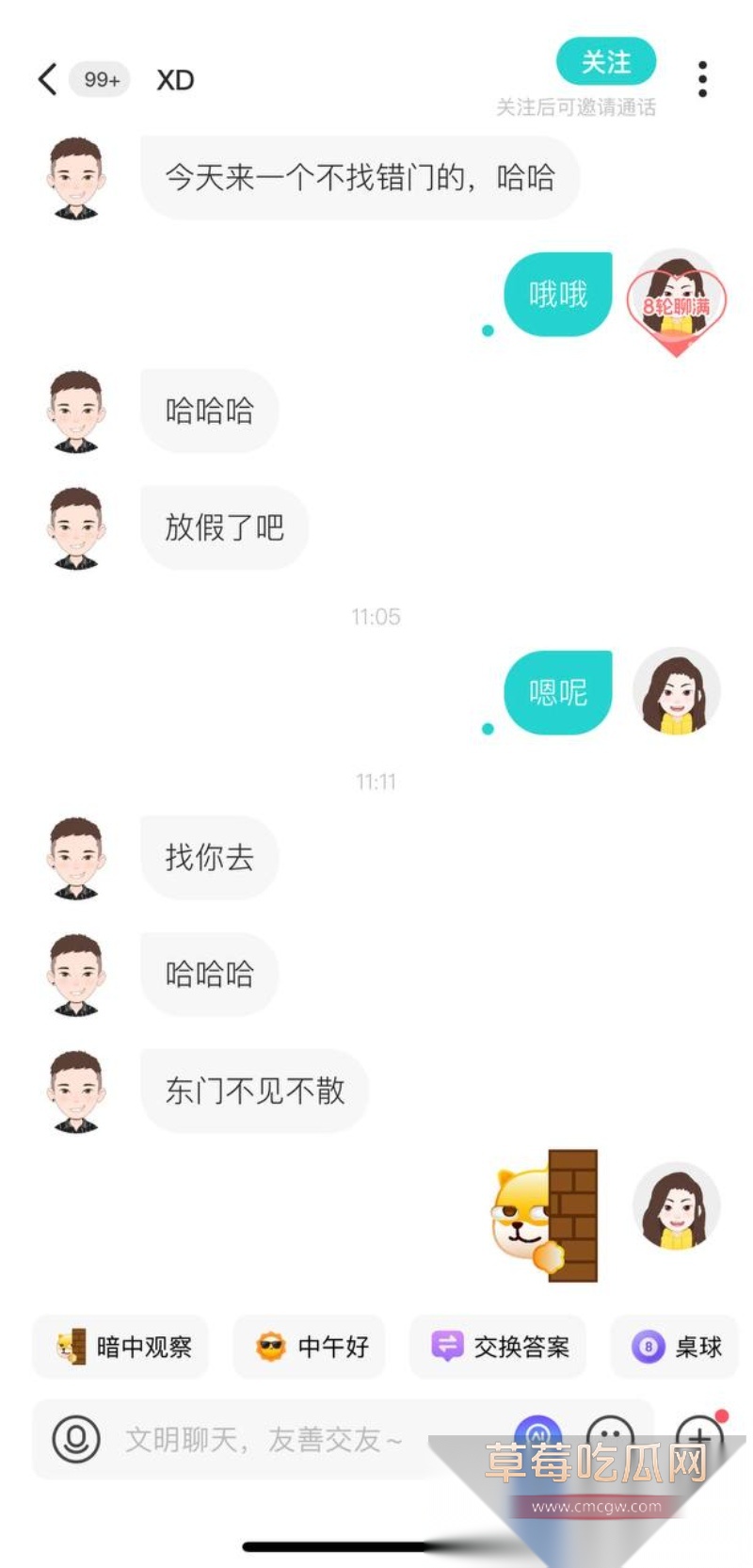
Task: Tap the 东门不见不散 message bubble
Action: coord(254,1091)
